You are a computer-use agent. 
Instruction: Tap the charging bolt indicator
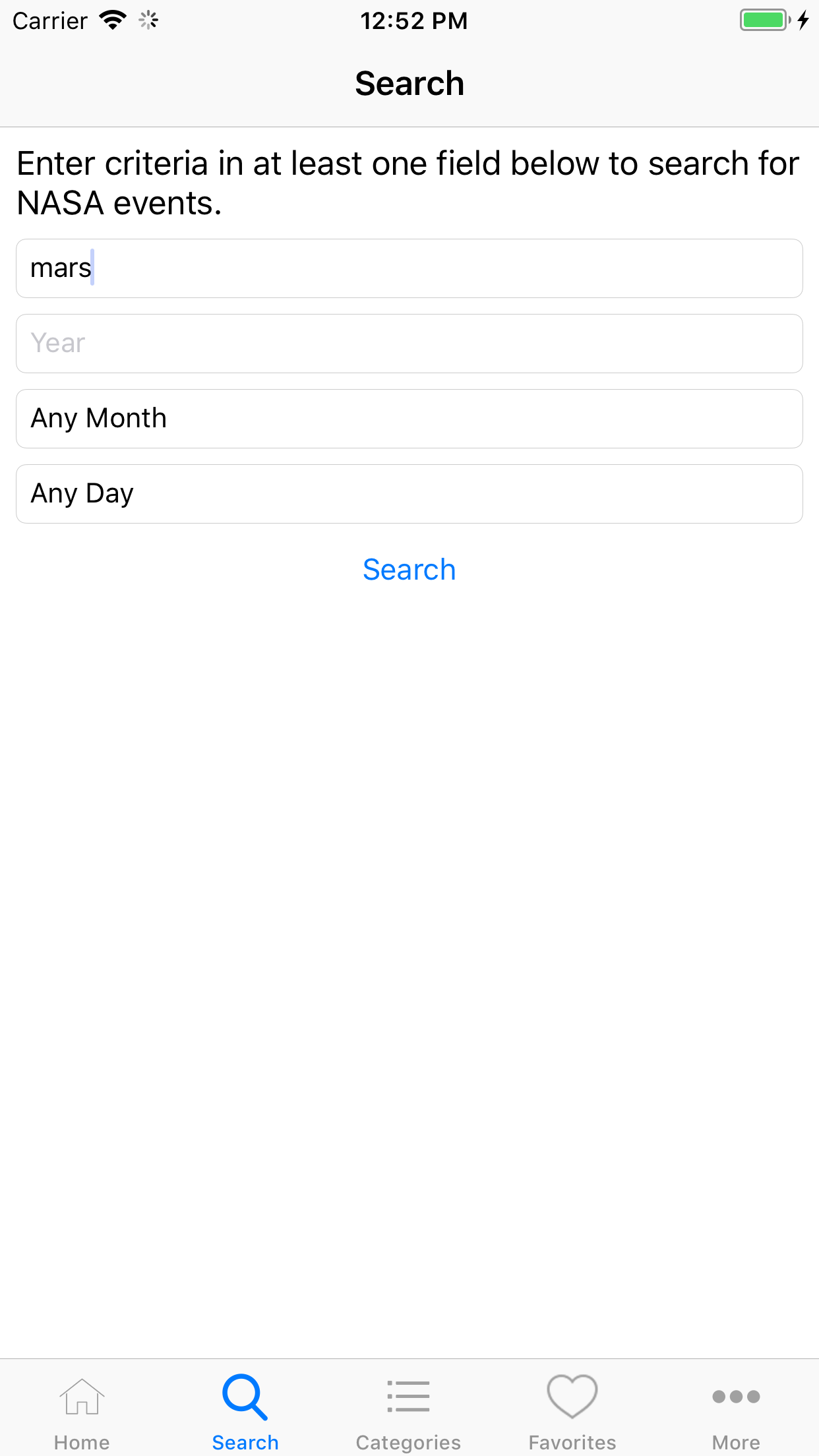[802, 20]
